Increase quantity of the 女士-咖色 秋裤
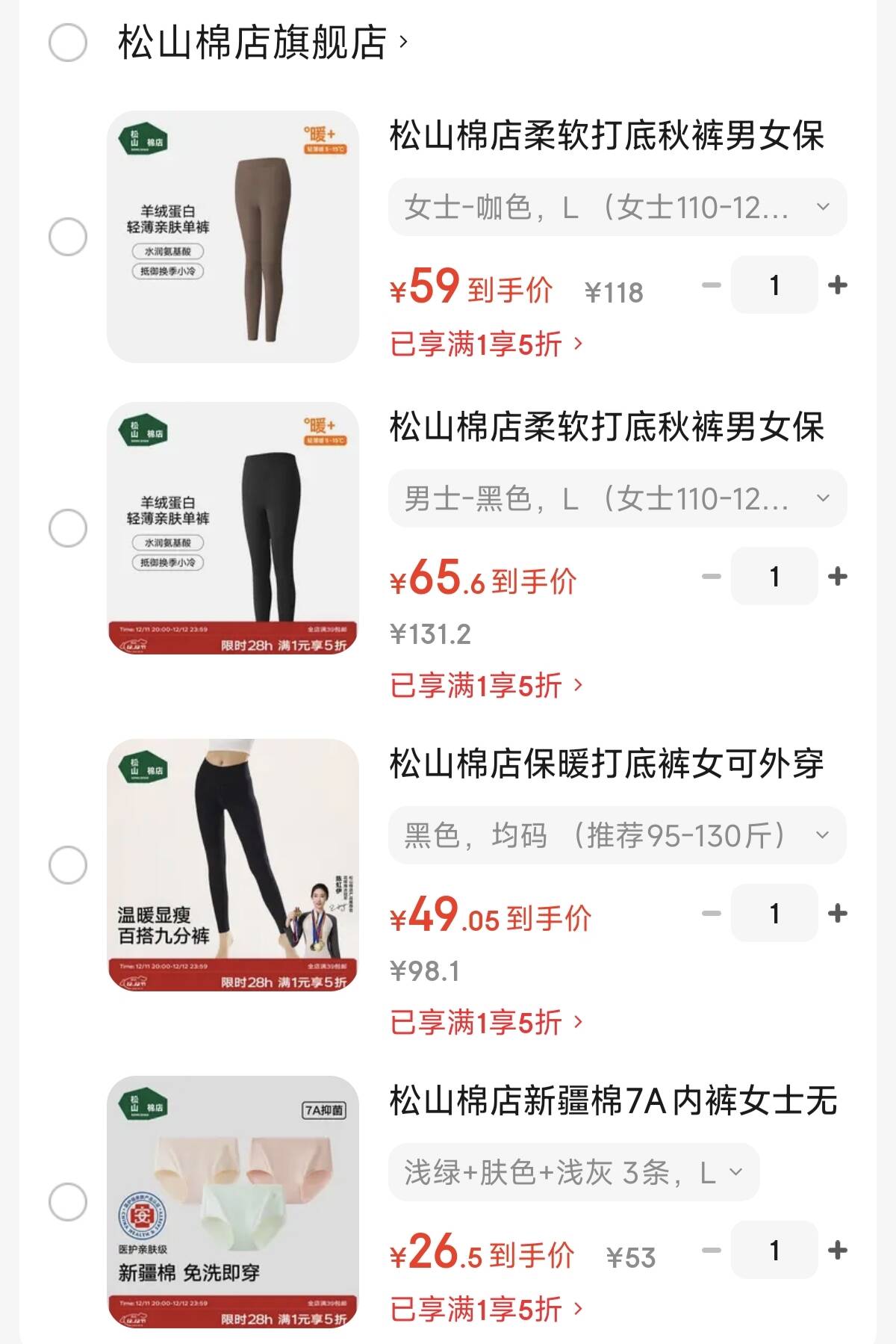 pos(838,285)
